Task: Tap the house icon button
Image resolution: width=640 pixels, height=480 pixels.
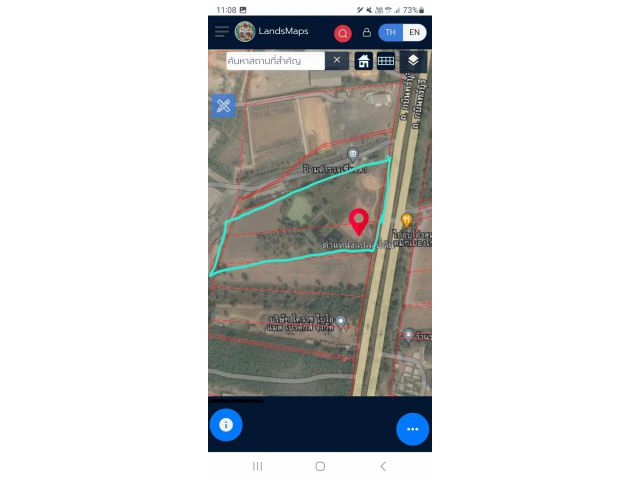Action: coord(364,61)
